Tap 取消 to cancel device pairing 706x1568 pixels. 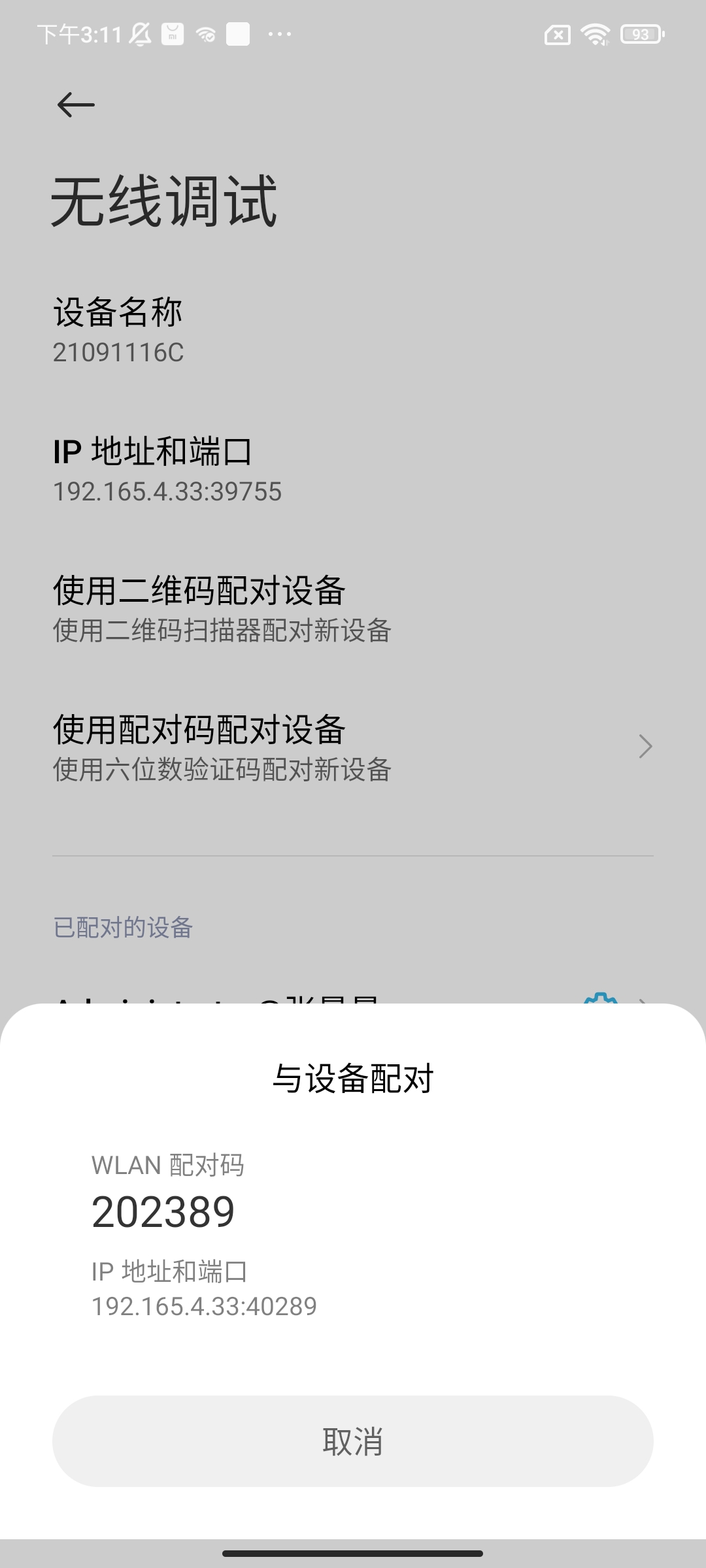(353, 1441)
